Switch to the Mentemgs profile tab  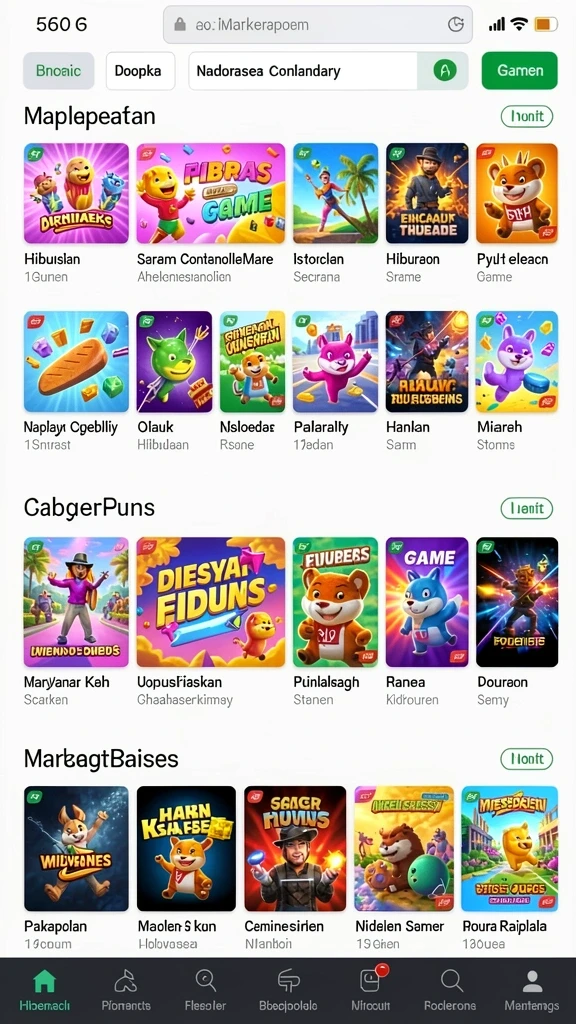(532, 990)
